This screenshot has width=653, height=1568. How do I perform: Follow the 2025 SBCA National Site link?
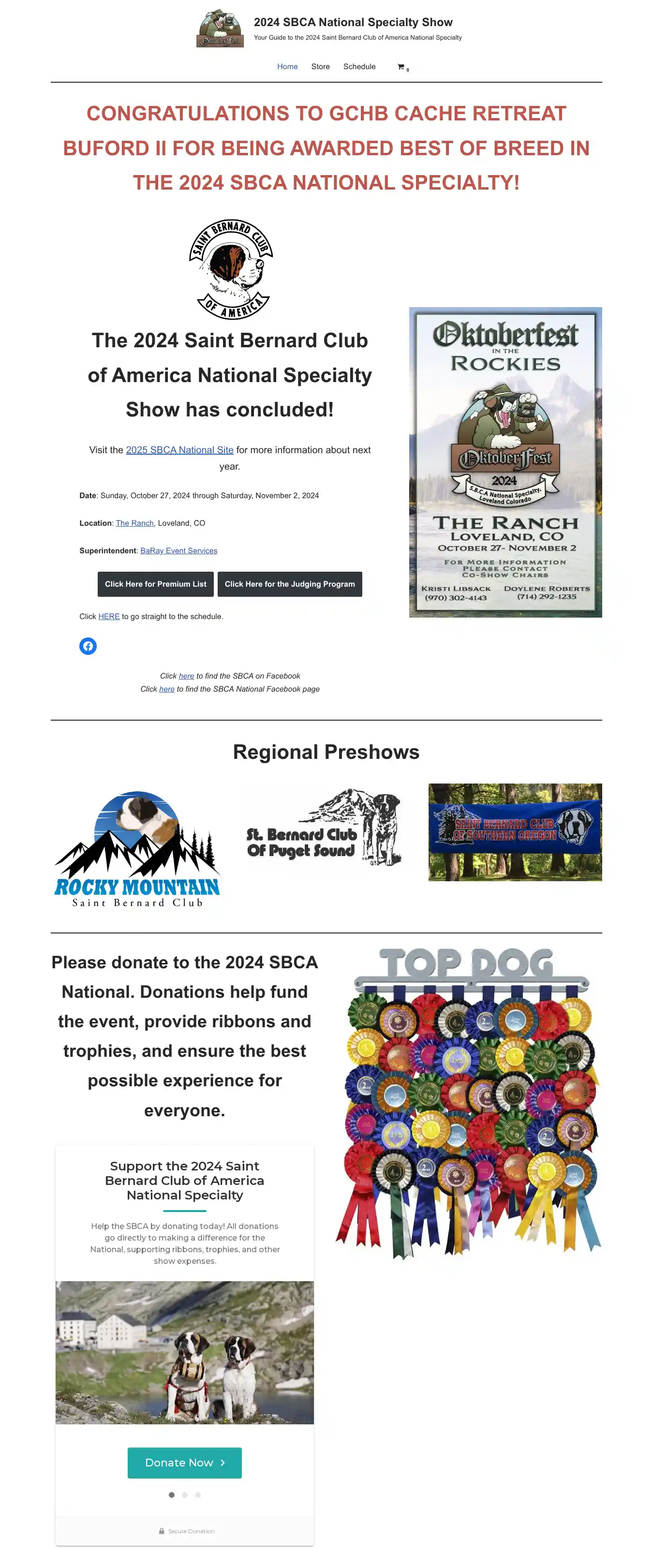point(179,450)
